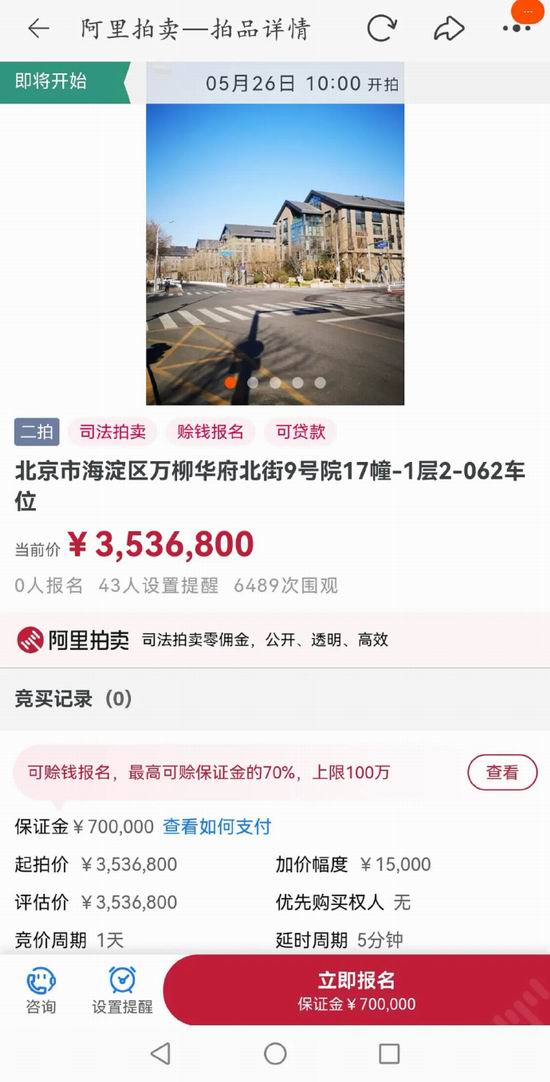Viewport: 550px width, 1082px height.
Task: Tap 设置提醒 to set an auction reminder
Action: [x=122, y=991]
